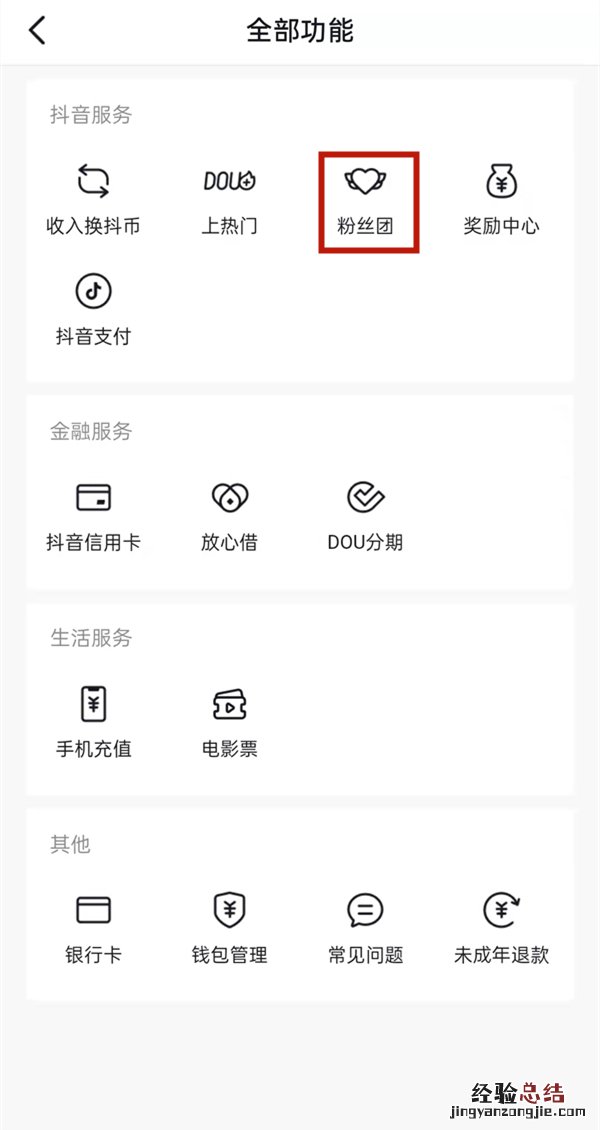This screenshot has height=1130, width=600.
Task: View 常见问题 FAQ
Action: point(366,928)
